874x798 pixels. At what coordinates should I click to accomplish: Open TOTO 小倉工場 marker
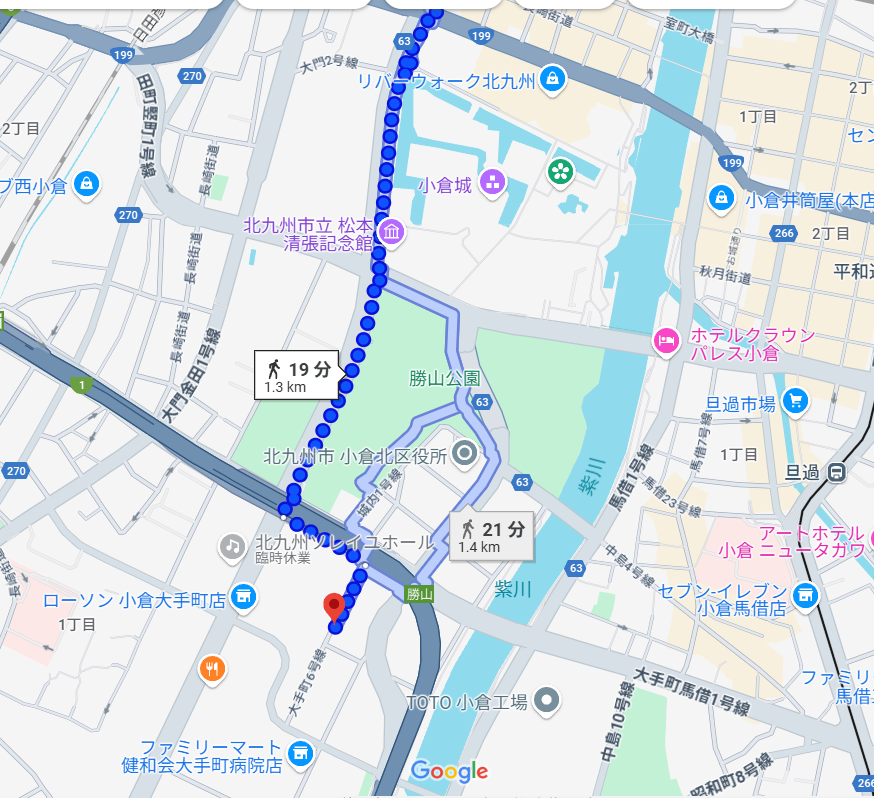(x=546, y=701)
